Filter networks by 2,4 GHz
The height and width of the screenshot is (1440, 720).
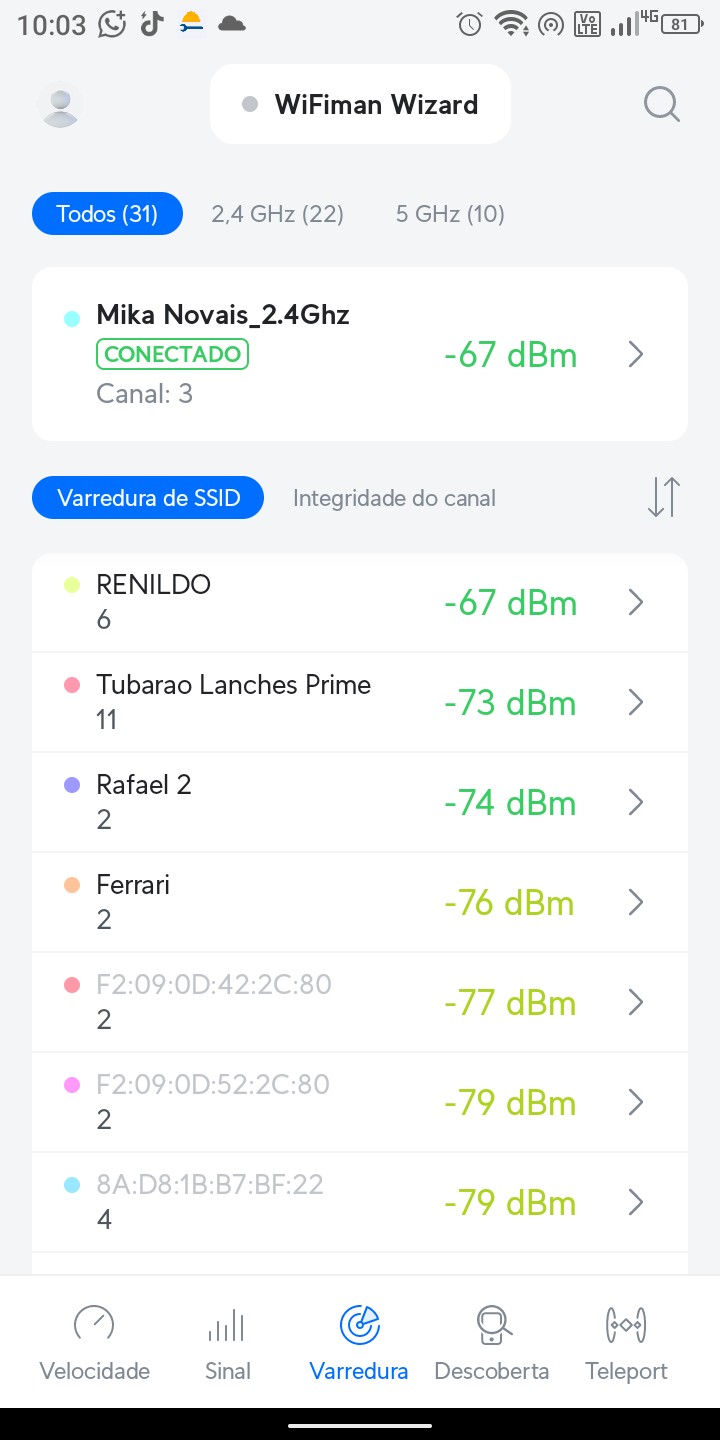pos(277,214)
